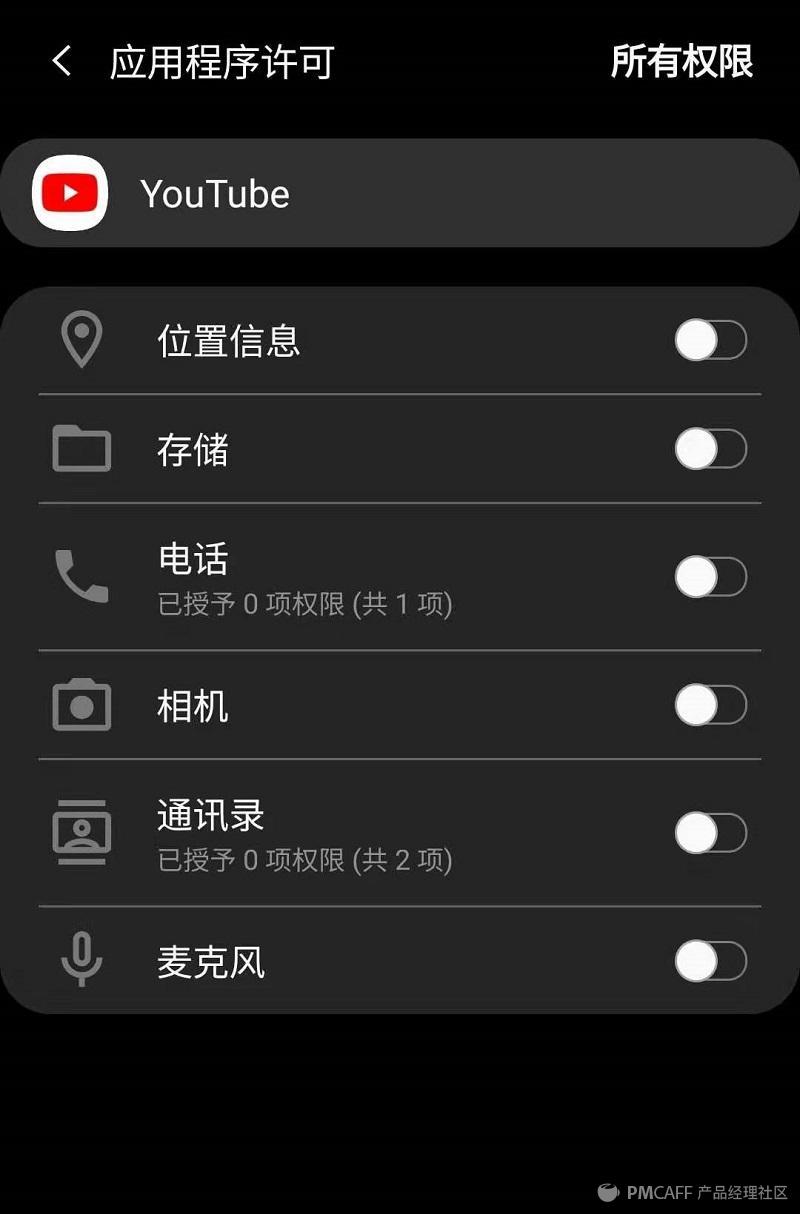Click the folder icon next to 存储
The width and height of the screenshot is (800, 1214).
(x=82, y=449)
